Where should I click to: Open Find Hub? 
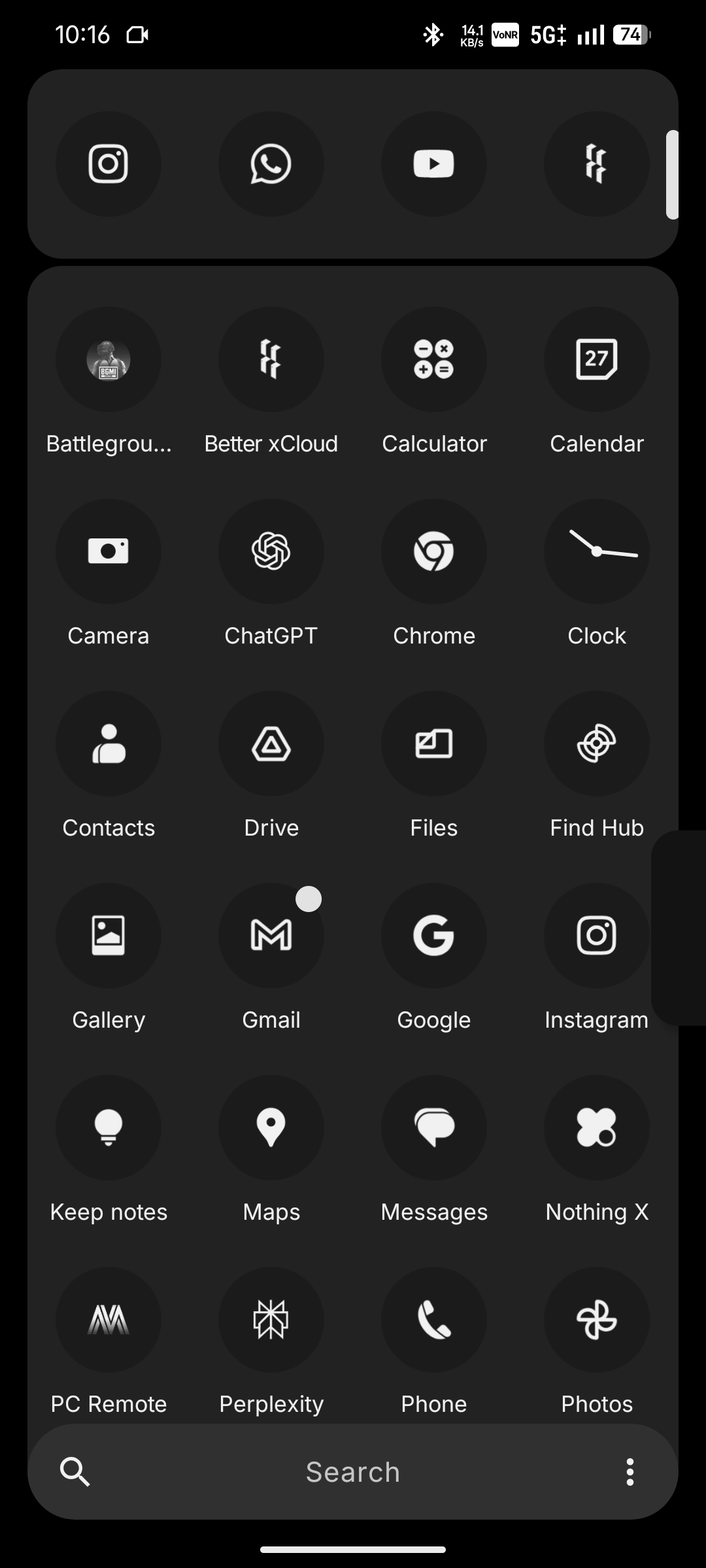coord(596,744)
